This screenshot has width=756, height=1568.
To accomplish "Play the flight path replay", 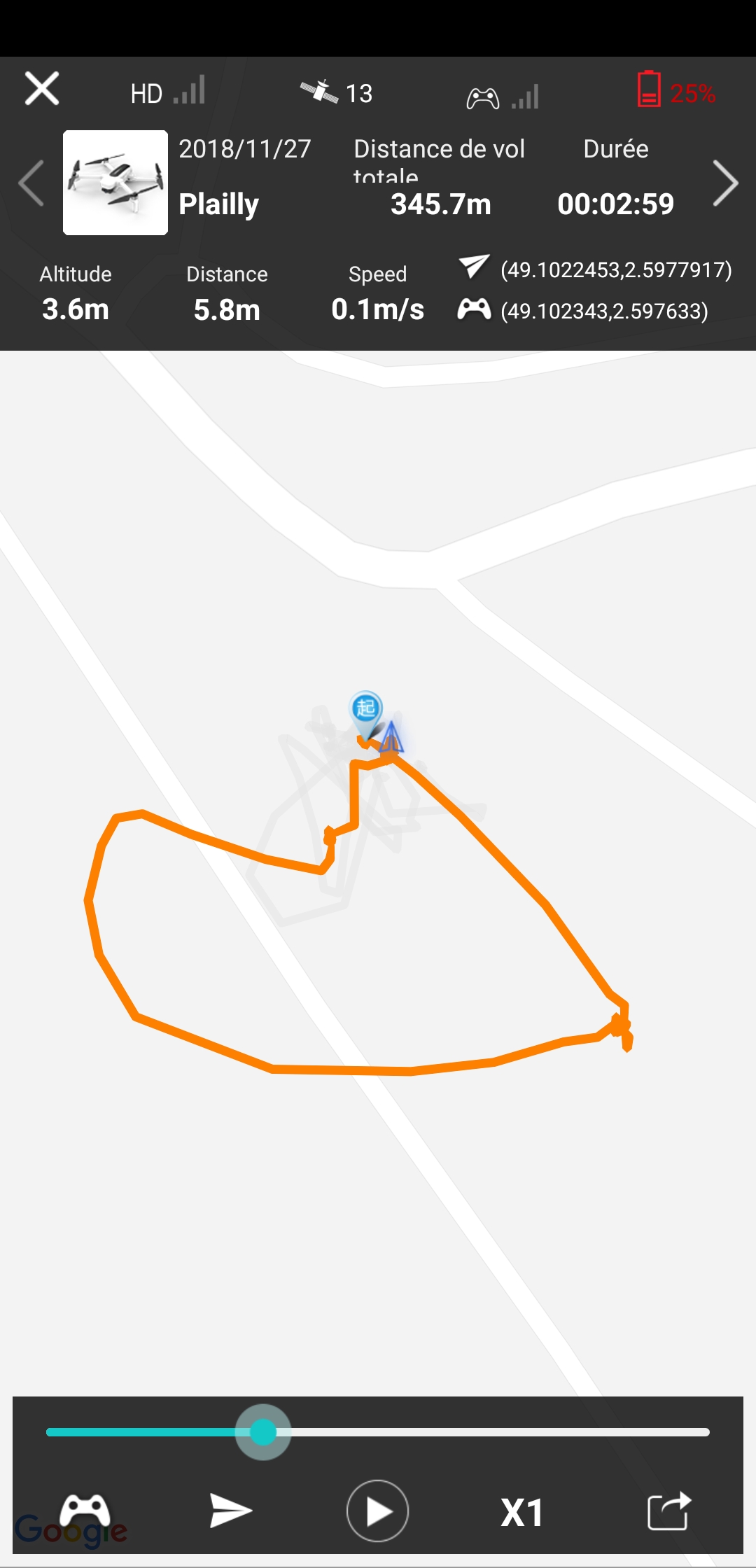I will pos(378,1511).
